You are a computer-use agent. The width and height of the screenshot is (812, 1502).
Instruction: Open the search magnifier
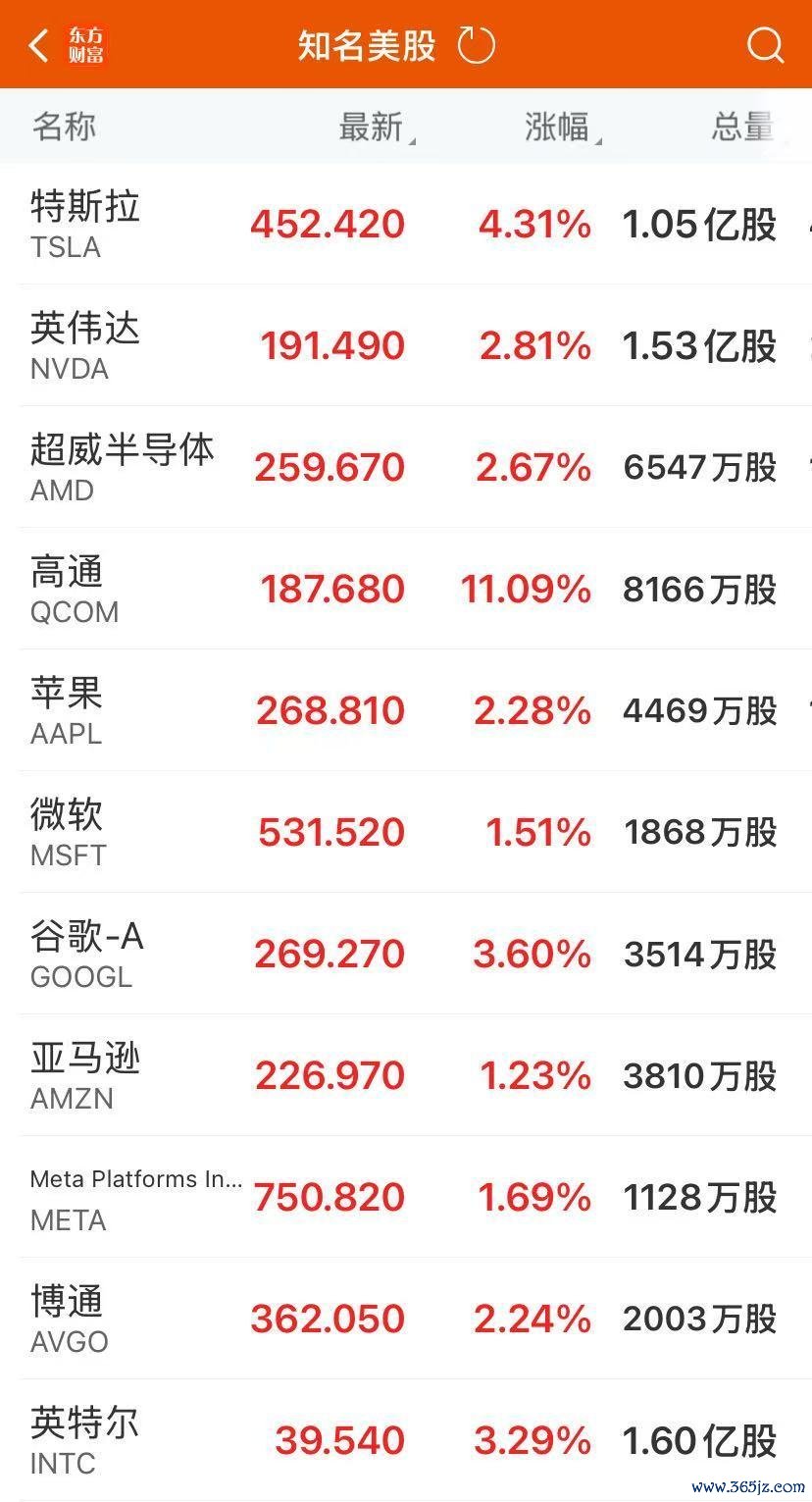[764, 45]
